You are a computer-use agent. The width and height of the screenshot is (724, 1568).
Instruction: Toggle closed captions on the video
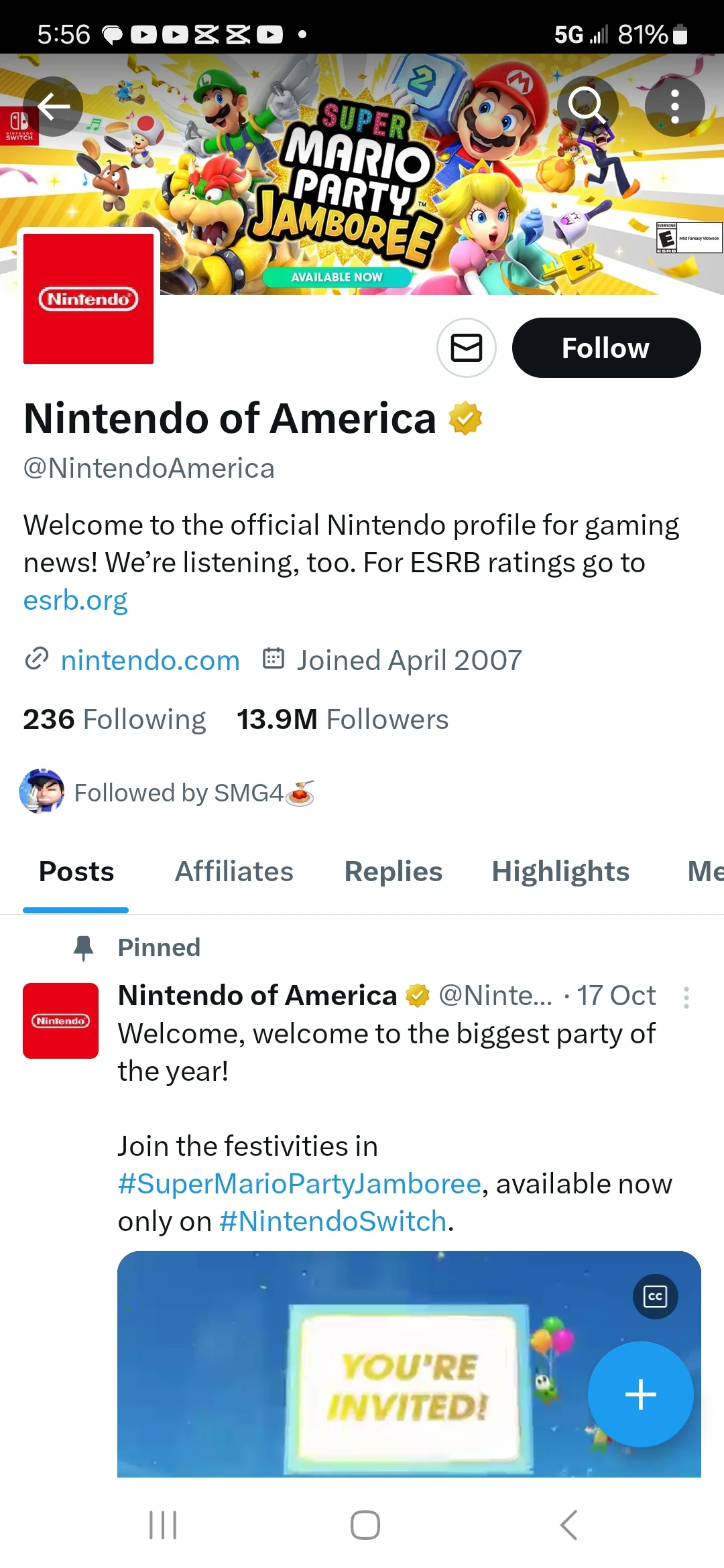pos(654,1296)
